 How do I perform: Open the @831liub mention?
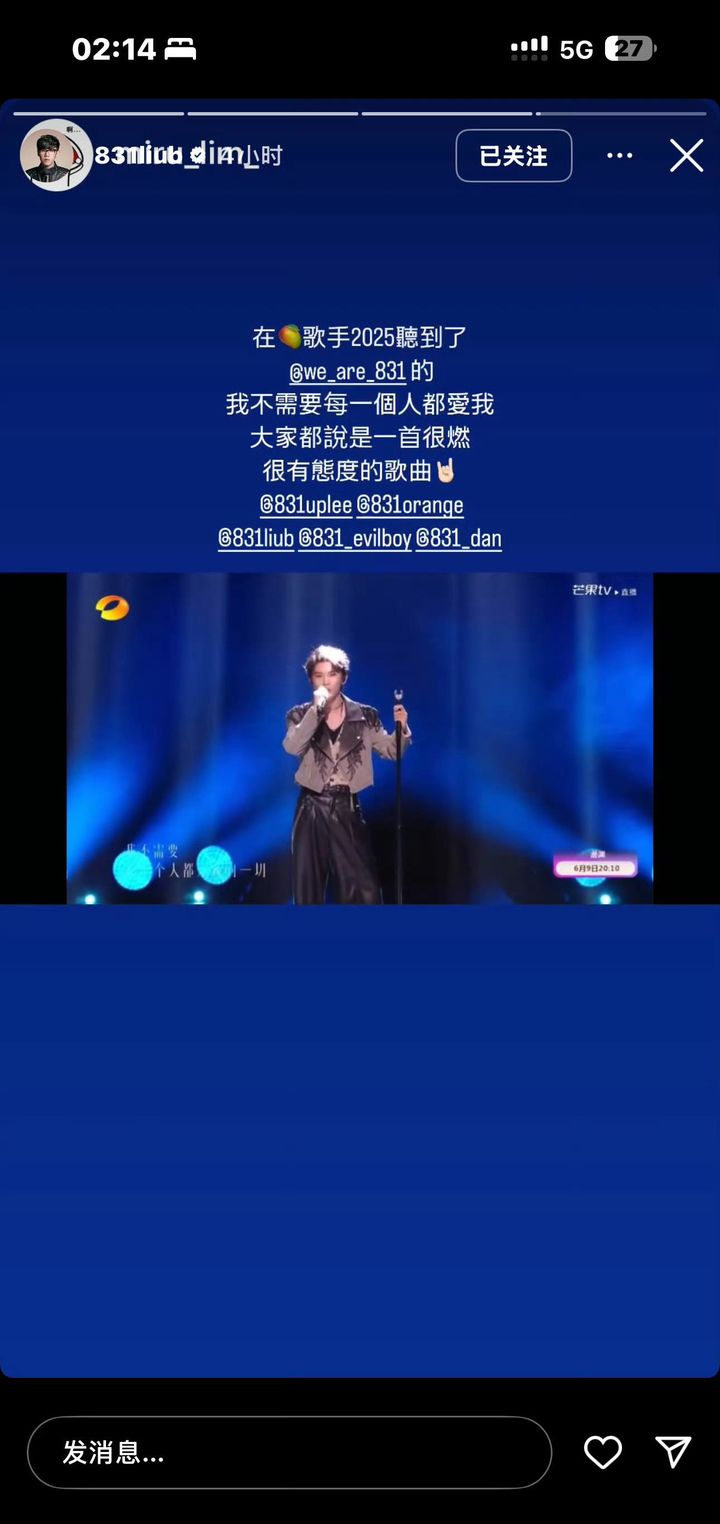click(x=256, y=539)
